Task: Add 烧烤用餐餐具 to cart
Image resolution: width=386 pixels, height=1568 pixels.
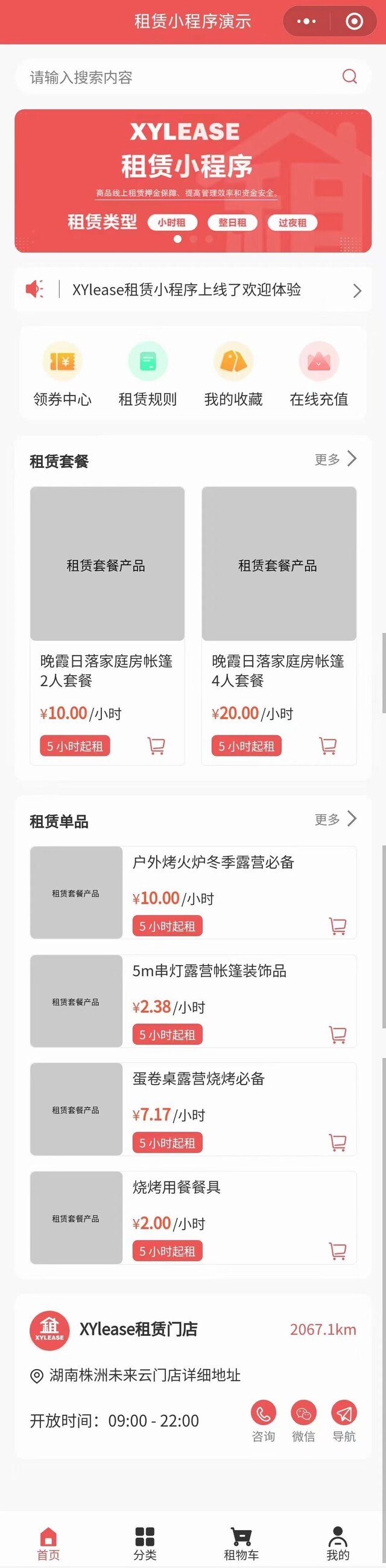Action: point(337,1251)
